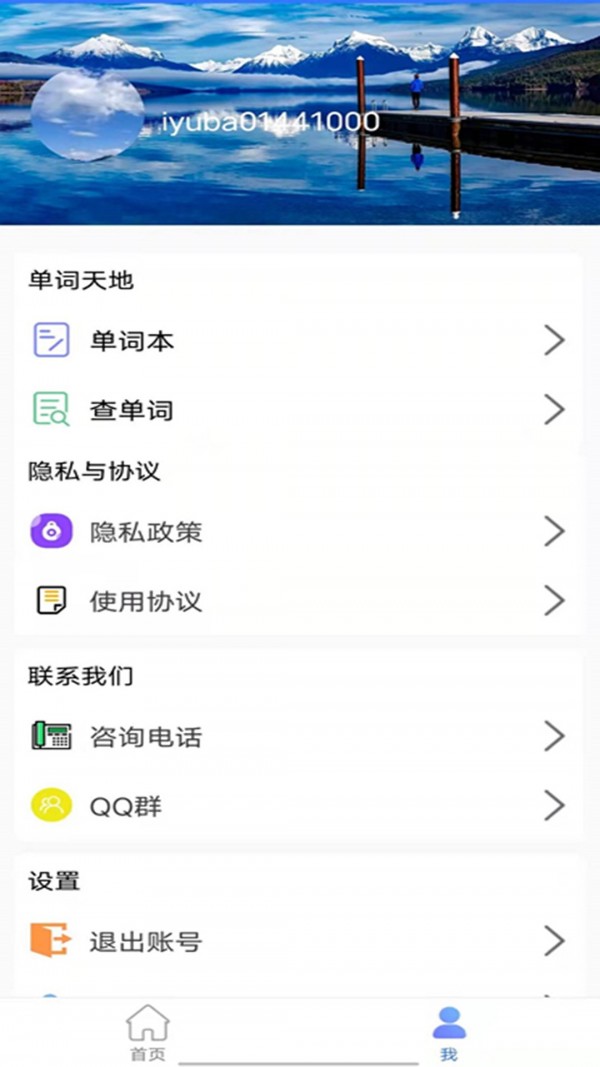Open the QQ群 group row

[x=298, y=805]
